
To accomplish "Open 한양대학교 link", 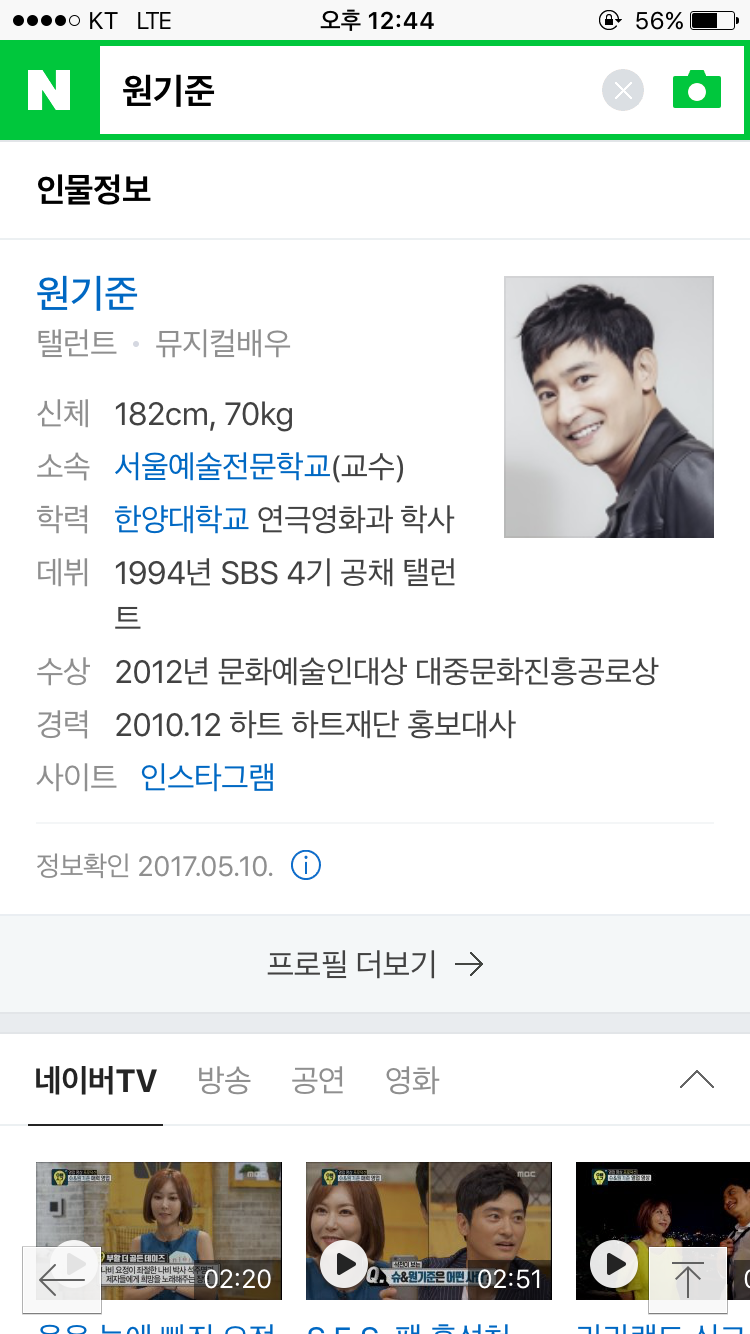I will click(182, 519).
